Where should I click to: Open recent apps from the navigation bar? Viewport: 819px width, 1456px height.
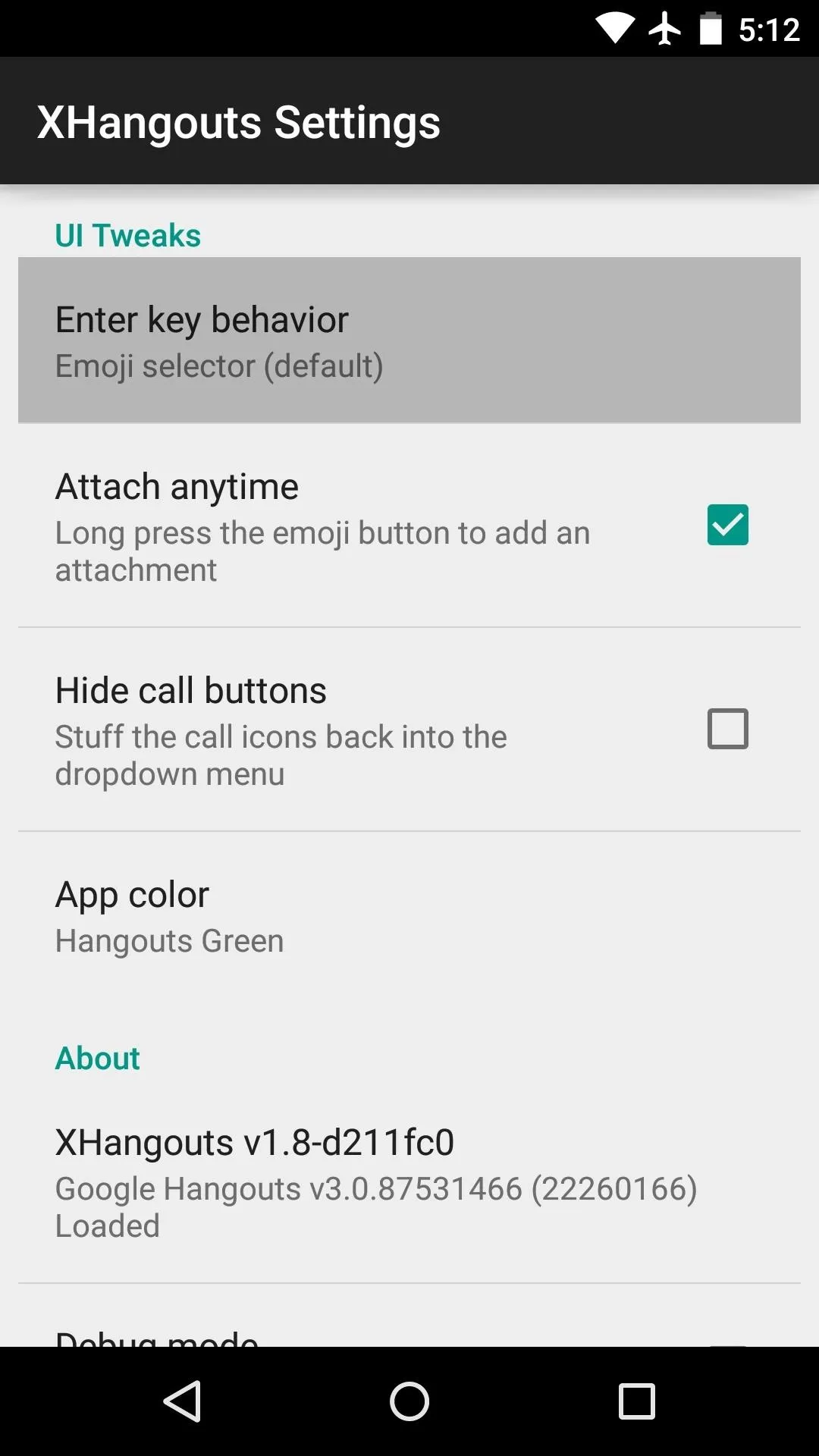(636, 1401)
